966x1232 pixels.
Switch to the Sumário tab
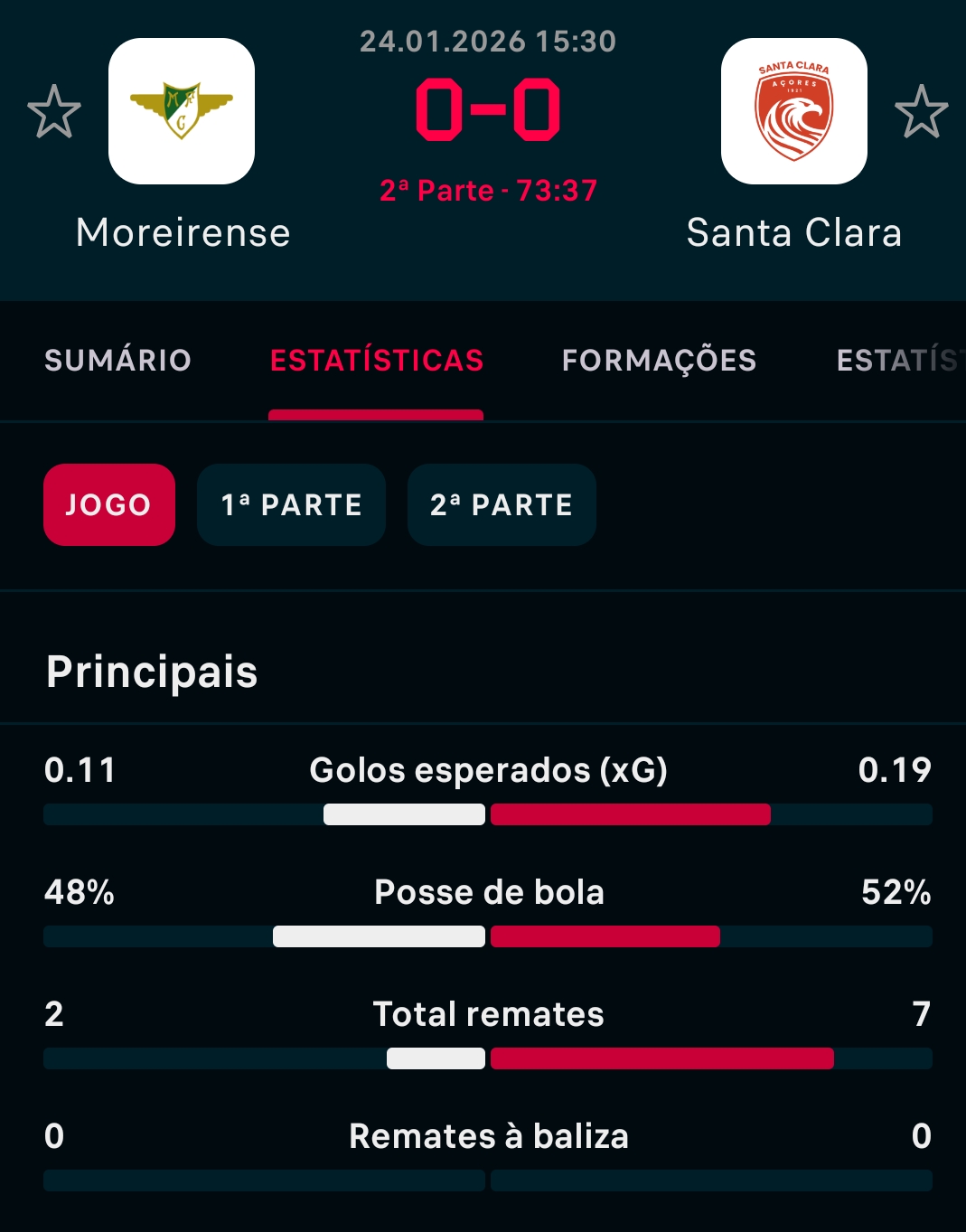click(117, 360)
